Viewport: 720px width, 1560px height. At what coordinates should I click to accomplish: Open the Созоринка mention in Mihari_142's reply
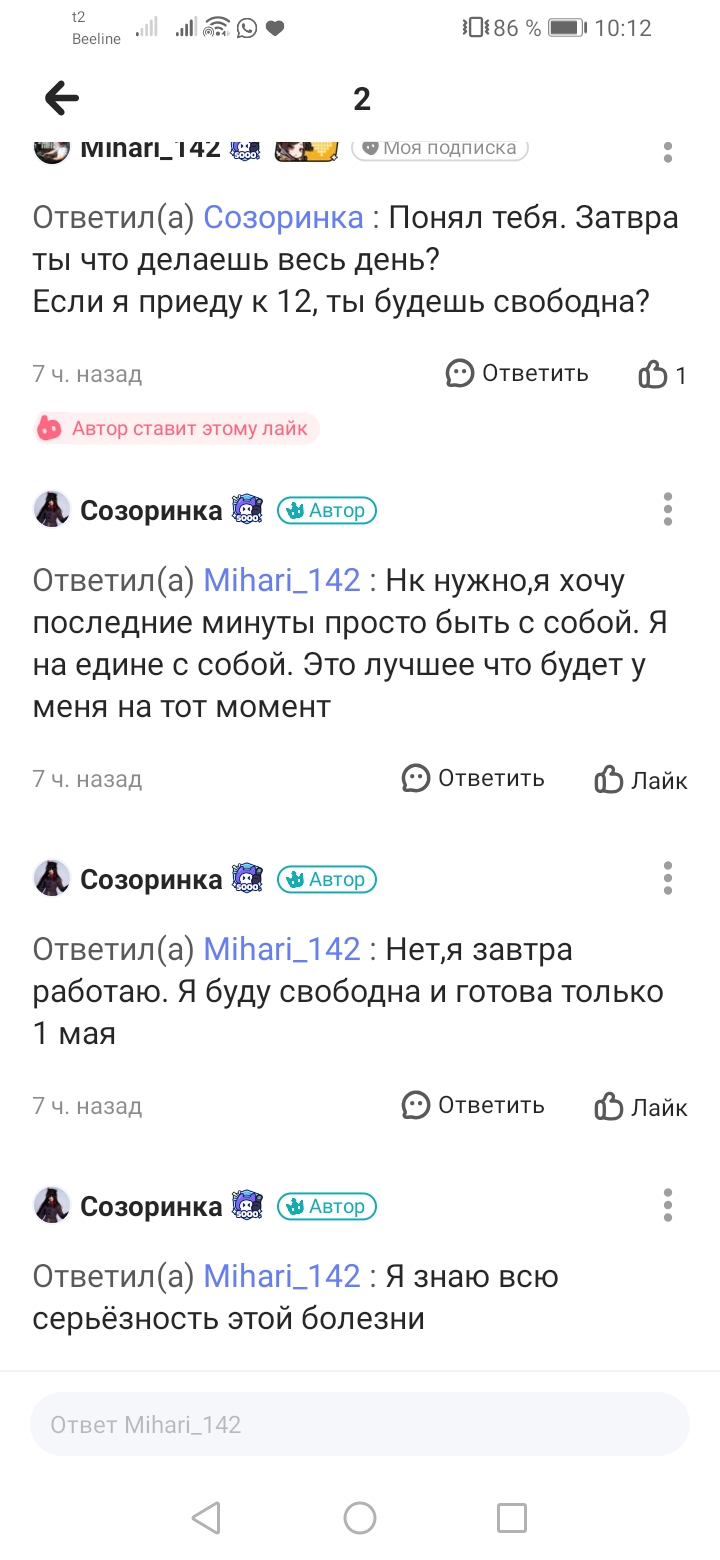coord(284,217)
